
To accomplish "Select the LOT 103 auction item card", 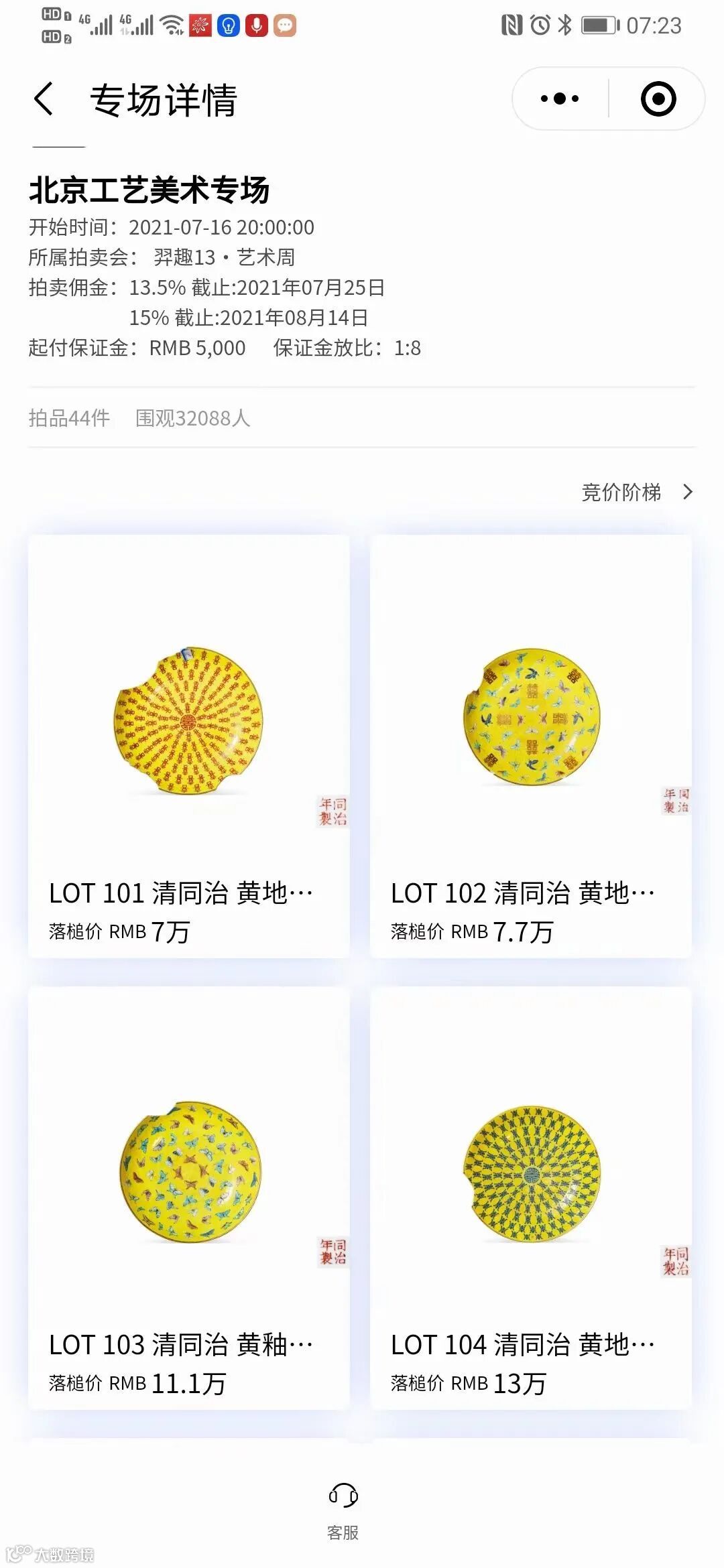I will point(188,1197).
